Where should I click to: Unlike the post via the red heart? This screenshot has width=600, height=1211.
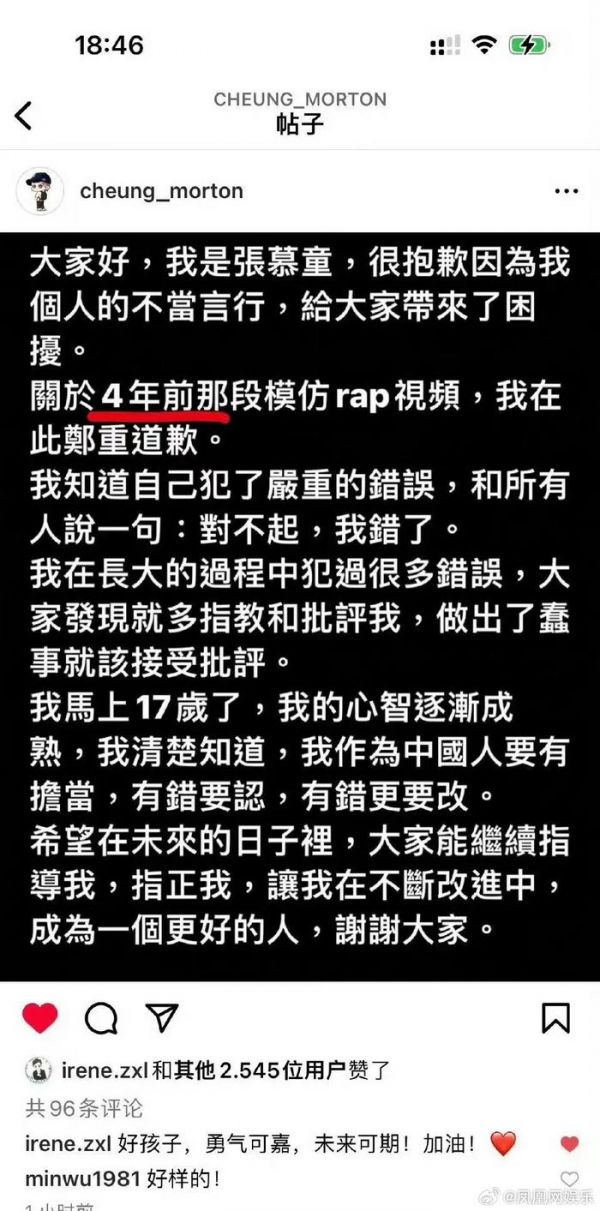pyautogui.click(x=40, y=1018)
